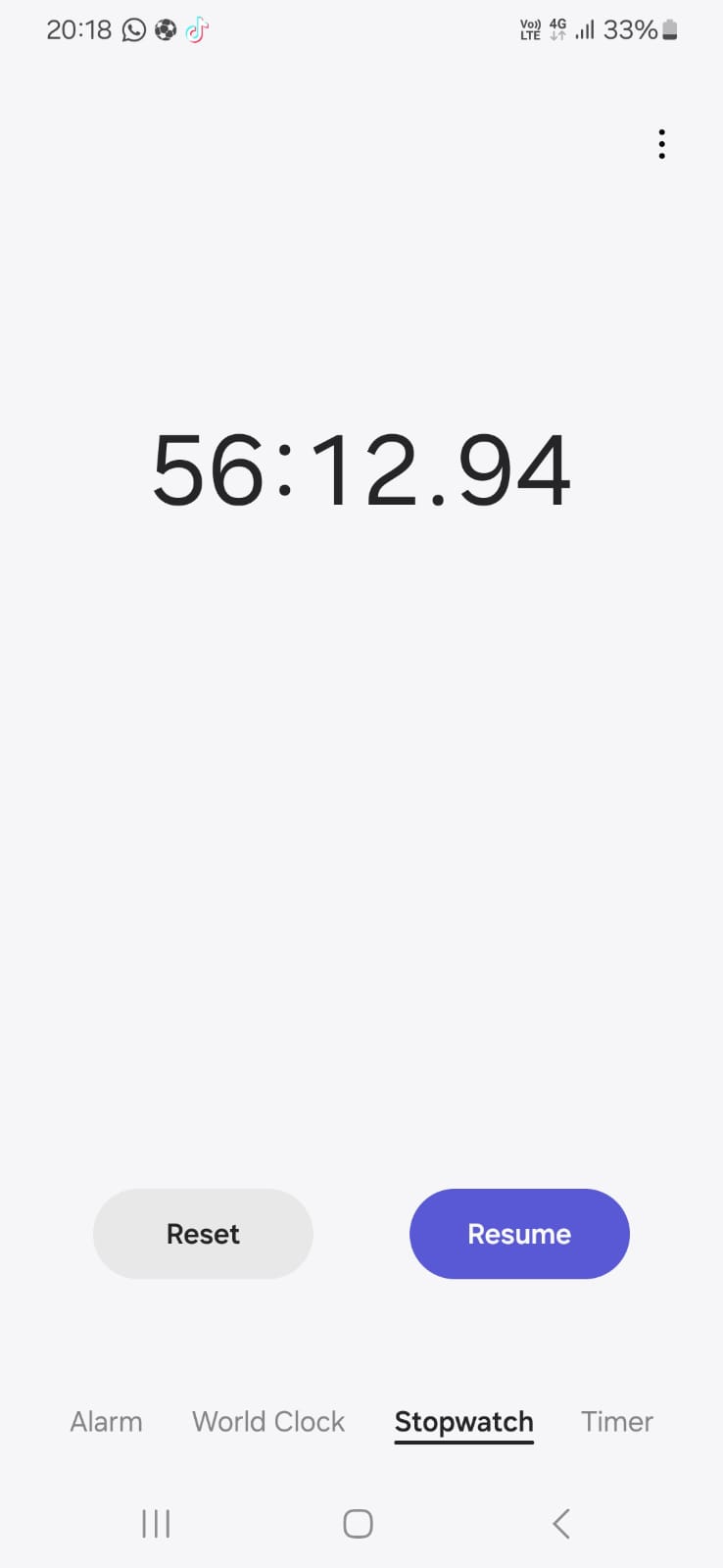This screenshot has width=723, height=1568.
Task: Go to the home screen
Action: [358, 1524]
